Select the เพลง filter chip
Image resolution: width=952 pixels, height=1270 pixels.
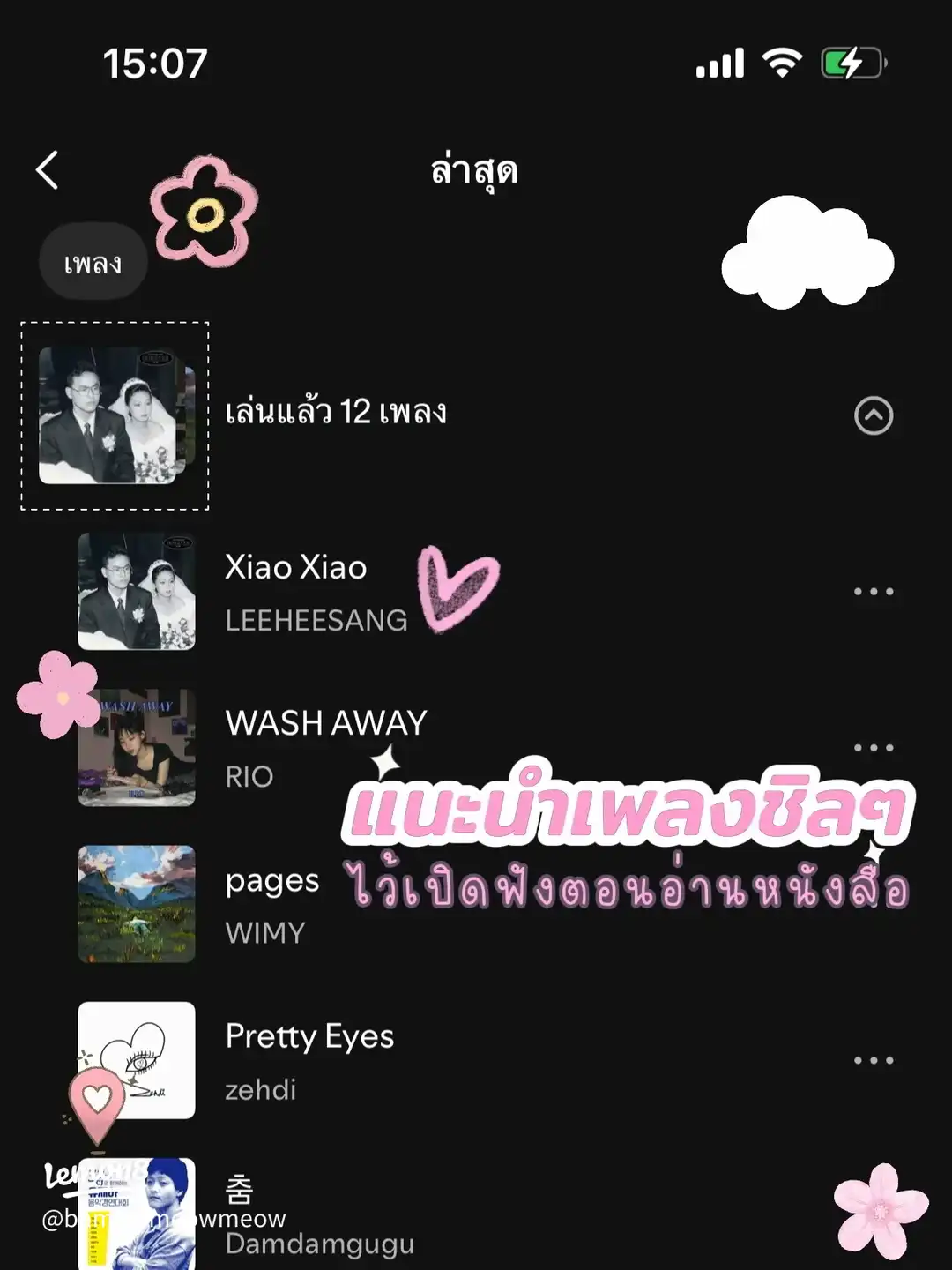pos(93,263)
